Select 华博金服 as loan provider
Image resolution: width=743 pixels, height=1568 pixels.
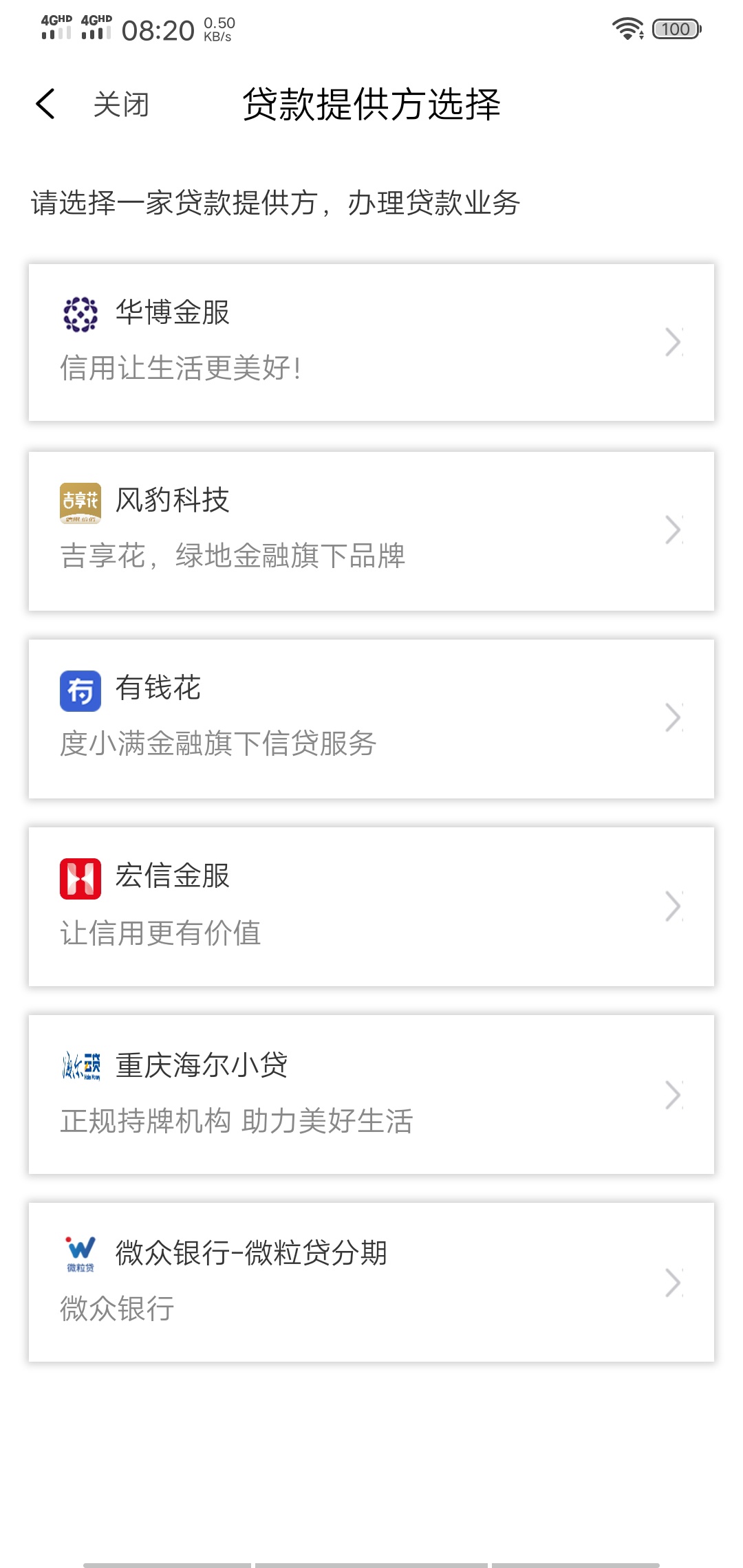tap(371, 342)
